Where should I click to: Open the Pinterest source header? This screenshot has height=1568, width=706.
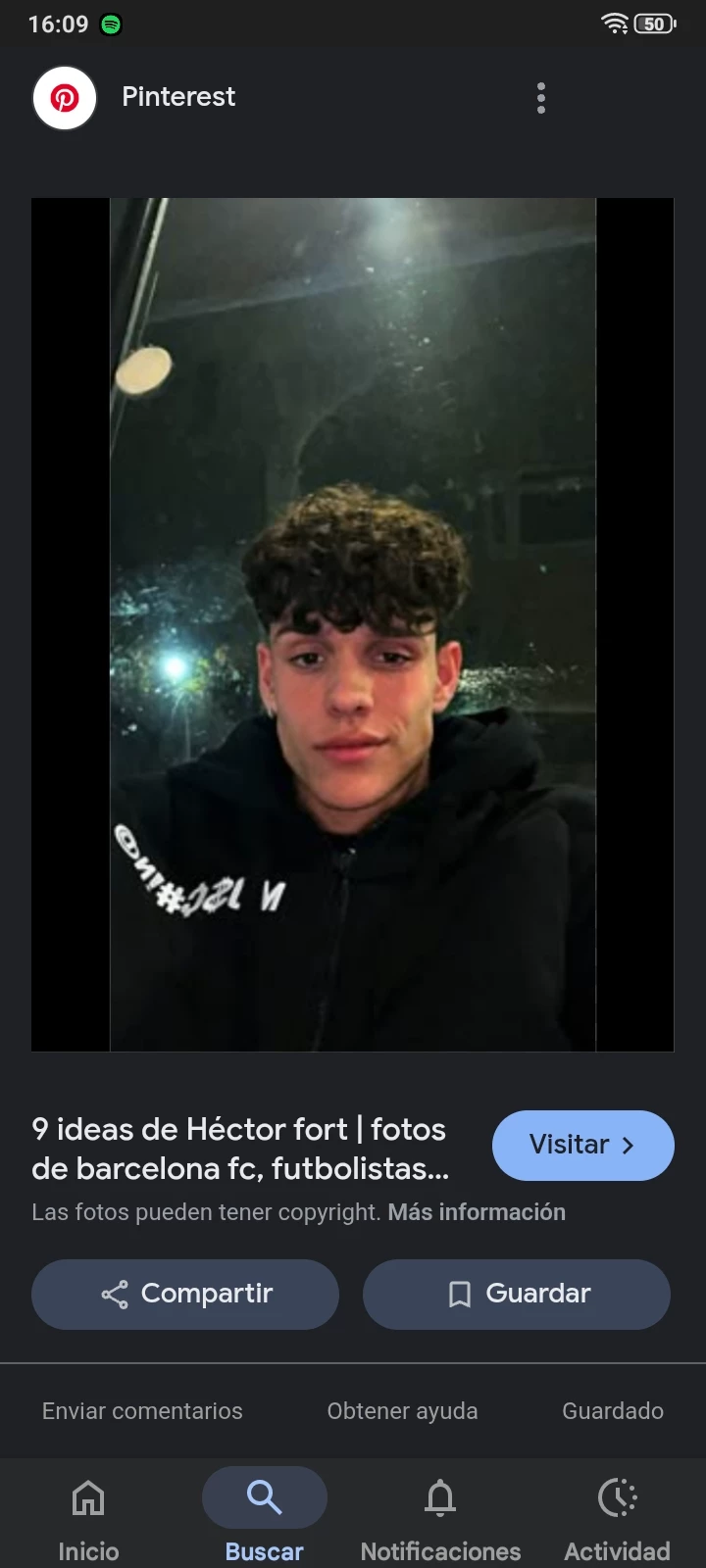coord(176,97)
